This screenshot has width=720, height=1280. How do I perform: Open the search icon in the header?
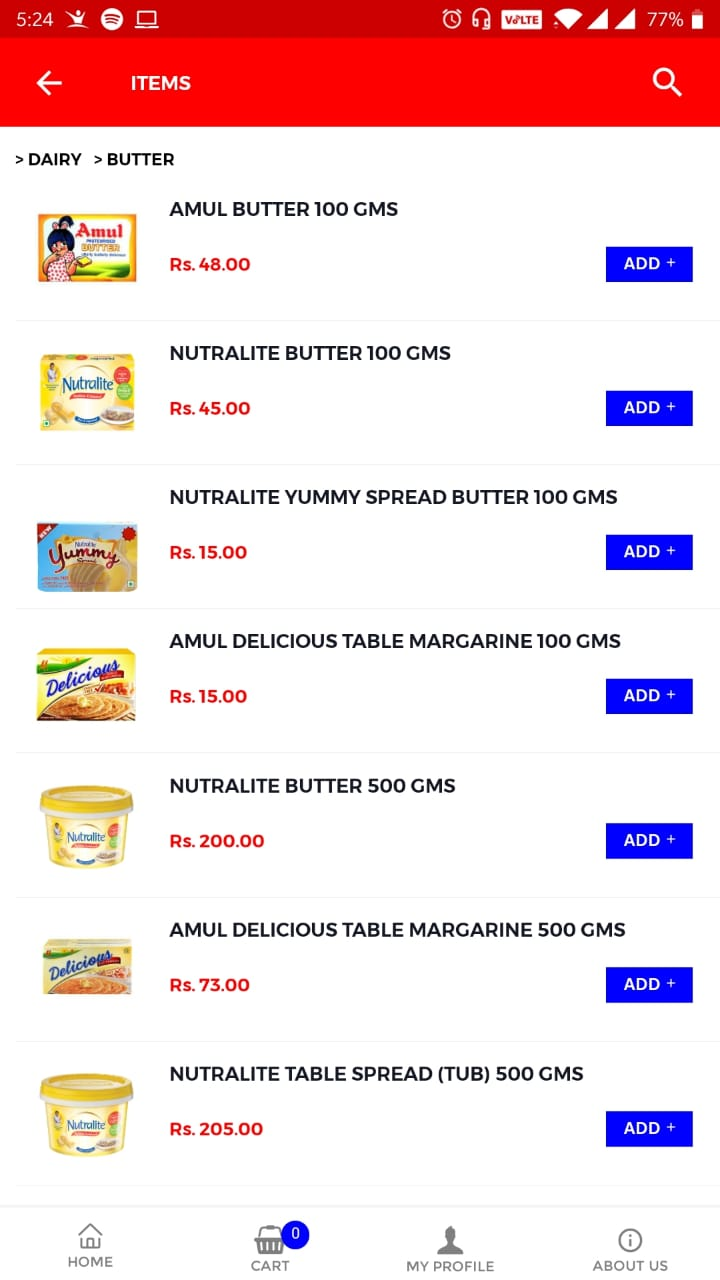pos(667,82)
